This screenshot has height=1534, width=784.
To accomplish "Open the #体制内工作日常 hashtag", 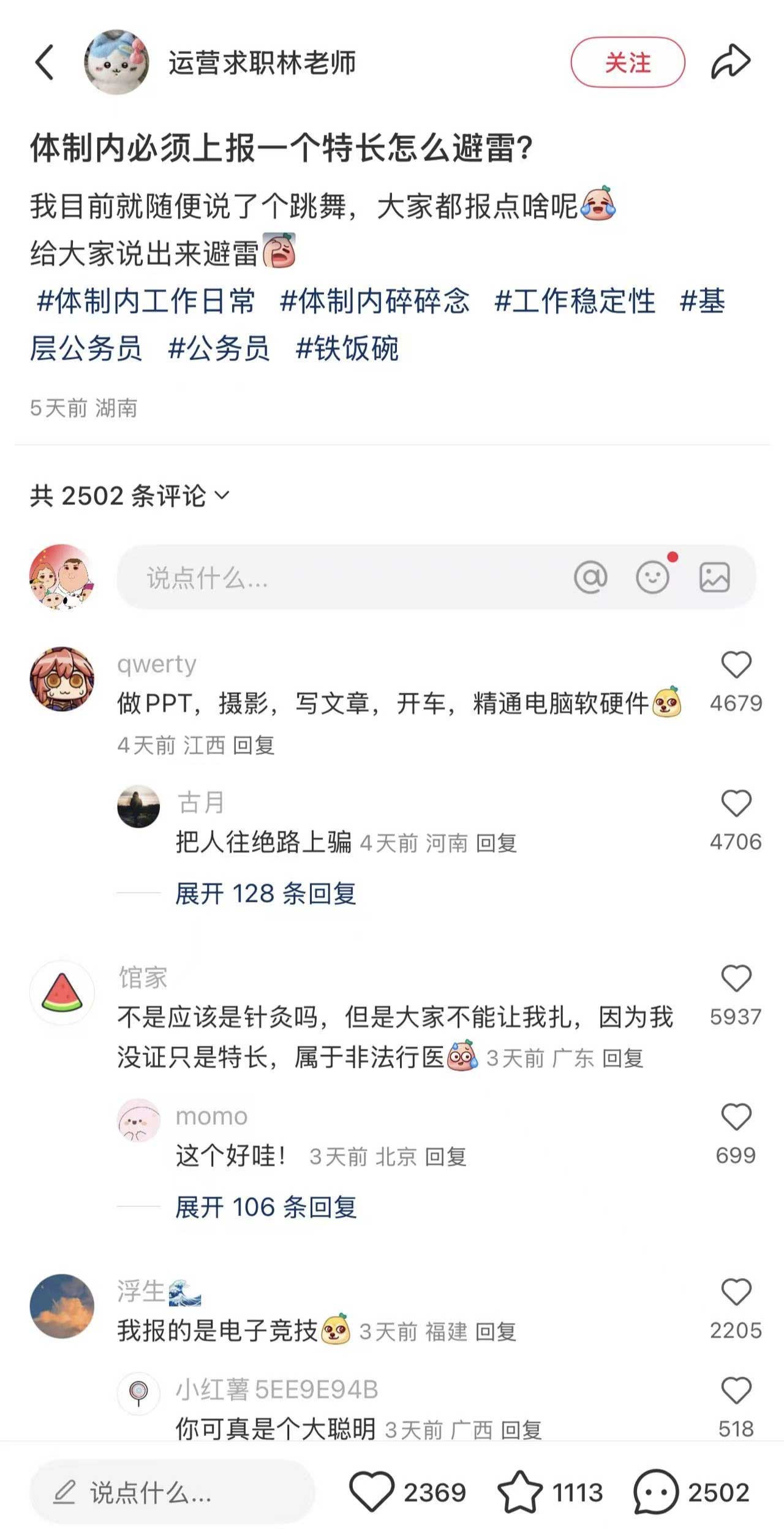I will [145, 301].
